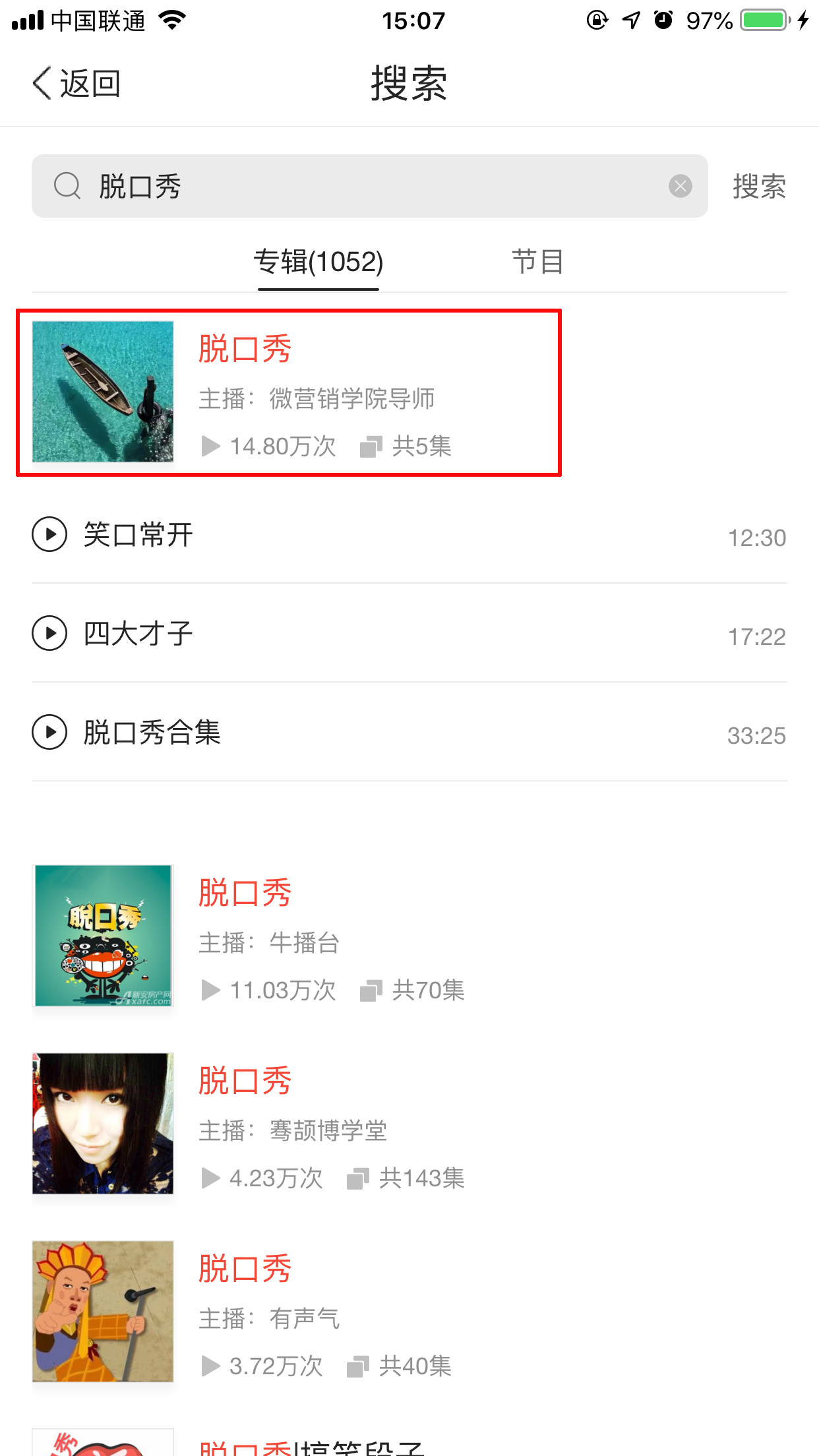This screenshot has width=819, height=1456.
Task: Select the 专辑(1052) tab
Action: [318, 262]
